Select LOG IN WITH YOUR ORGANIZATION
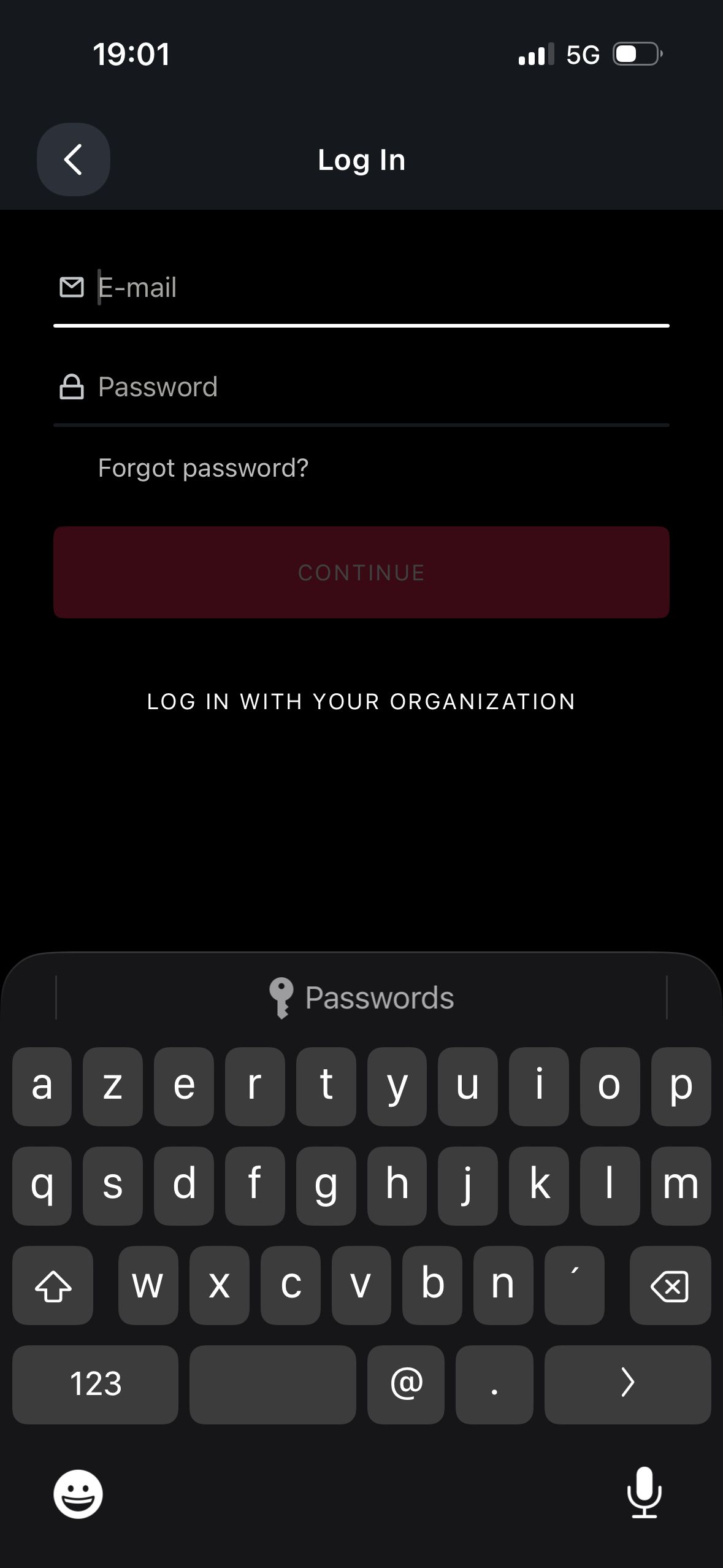Viewport: 723px width, 1568px height. (361, 701)
